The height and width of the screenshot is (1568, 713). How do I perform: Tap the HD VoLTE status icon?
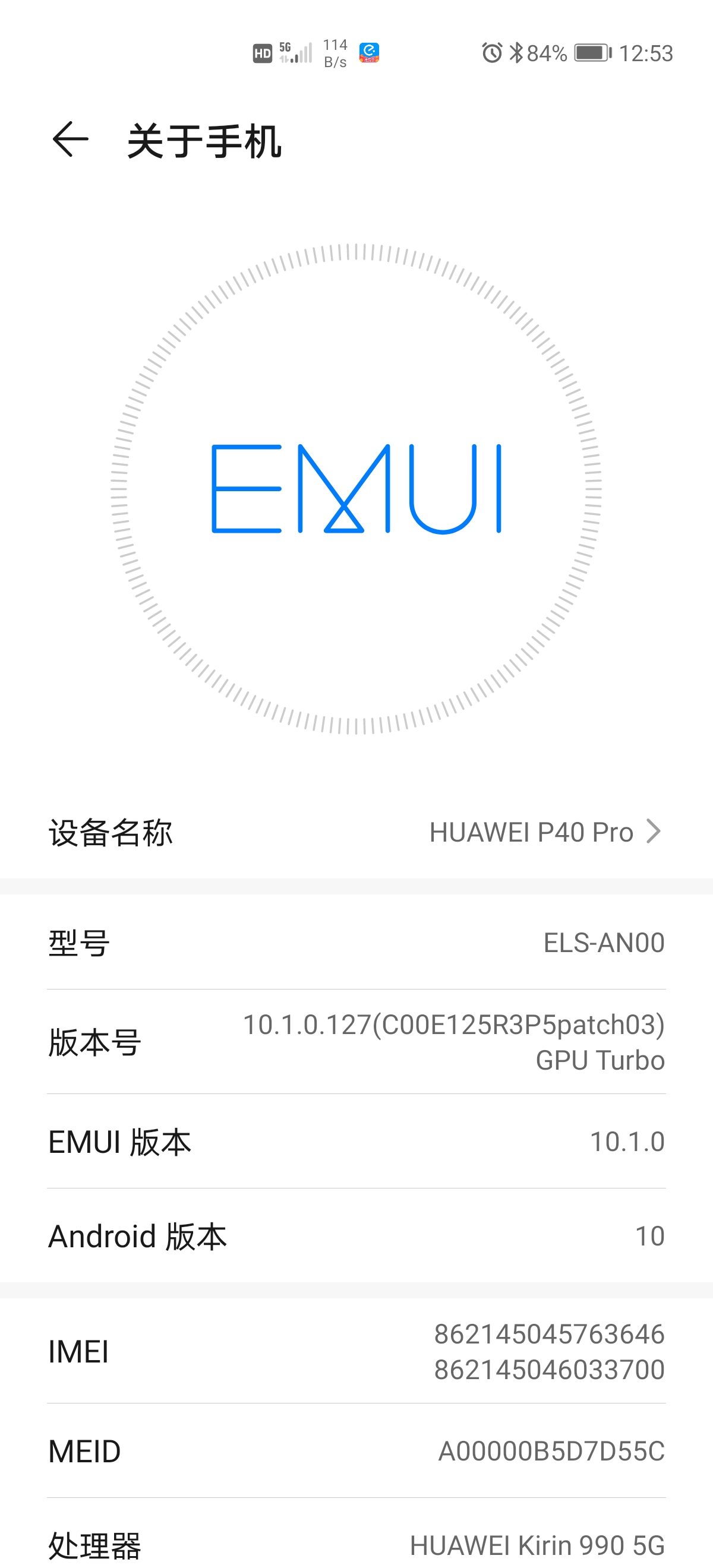tap(262, 53)
